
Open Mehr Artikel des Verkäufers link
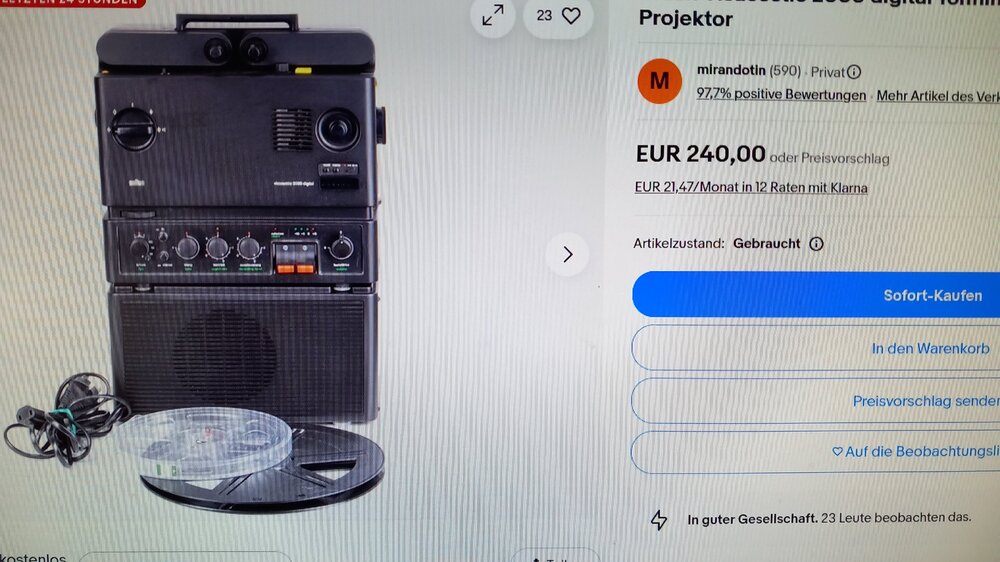(x=938, y=96)
